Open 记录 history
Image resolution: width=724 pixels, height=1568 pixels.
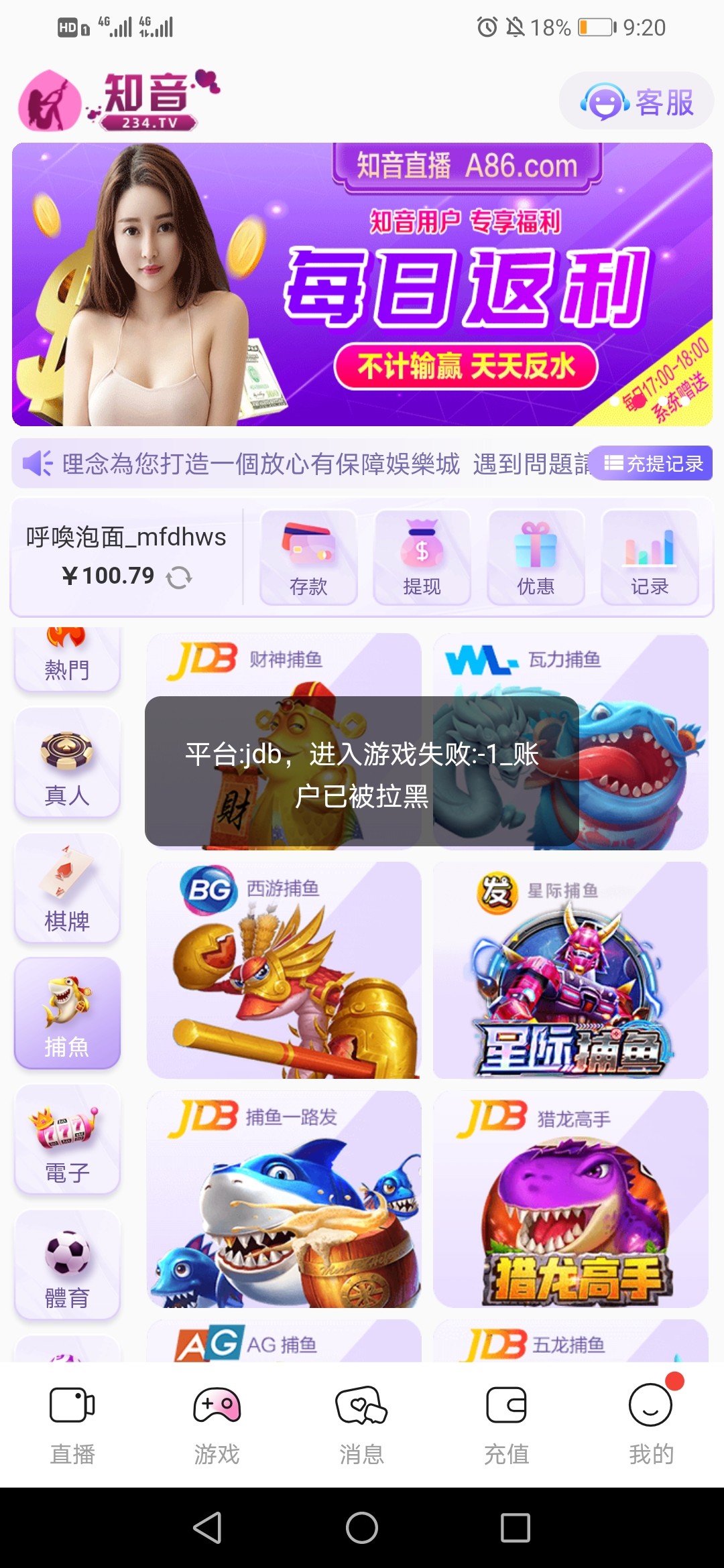click(x=650, y=558)
